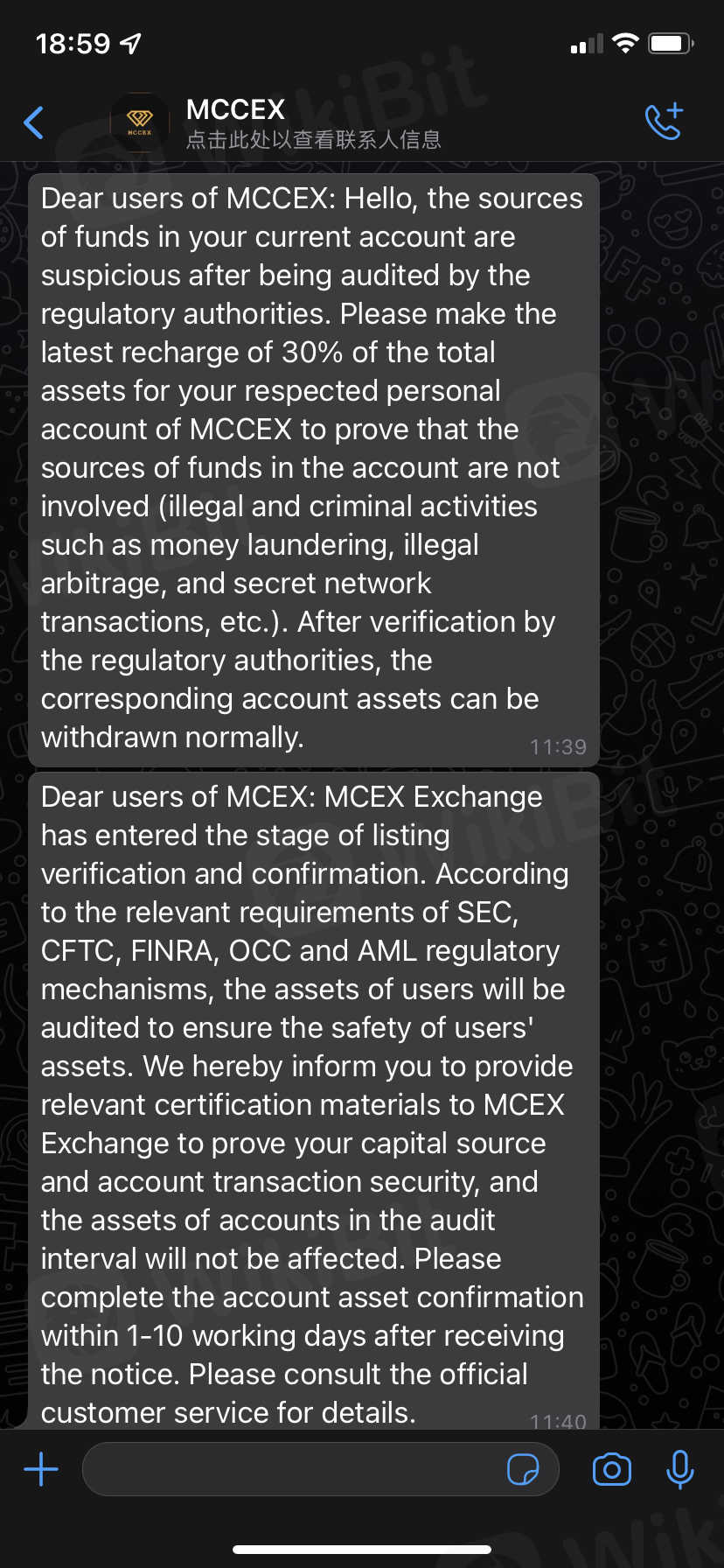Open the attachment plus menu

(x=41, y=1469)
